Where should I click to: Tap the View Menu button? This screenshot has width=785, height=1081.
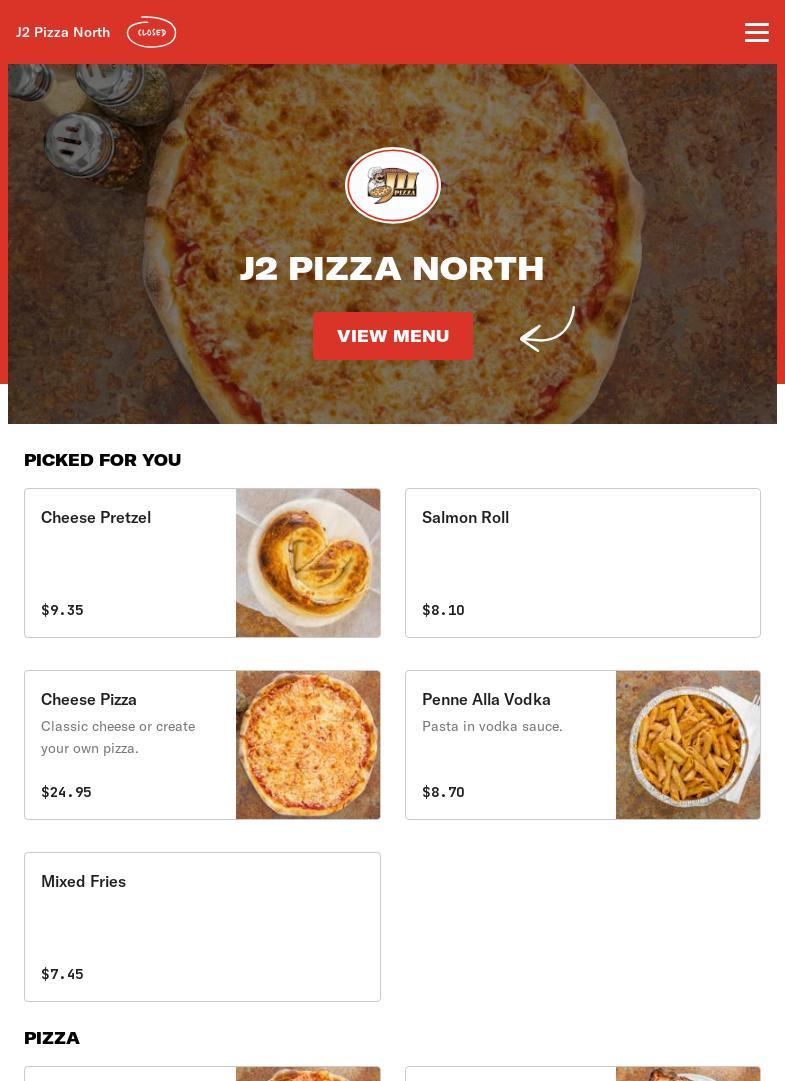(392, 336)
